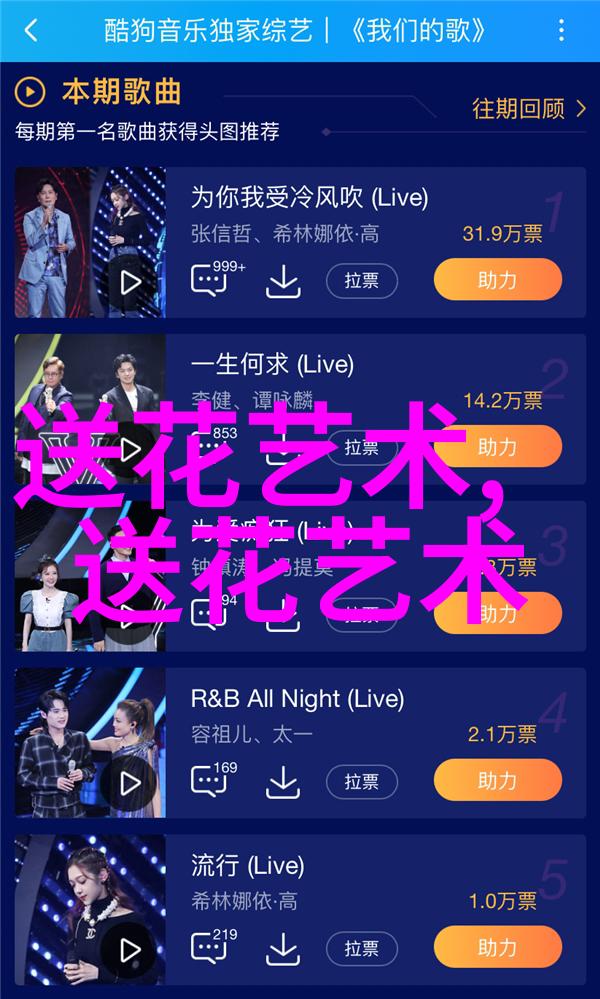Open 往期回顾 past episodes

point(529,109)
